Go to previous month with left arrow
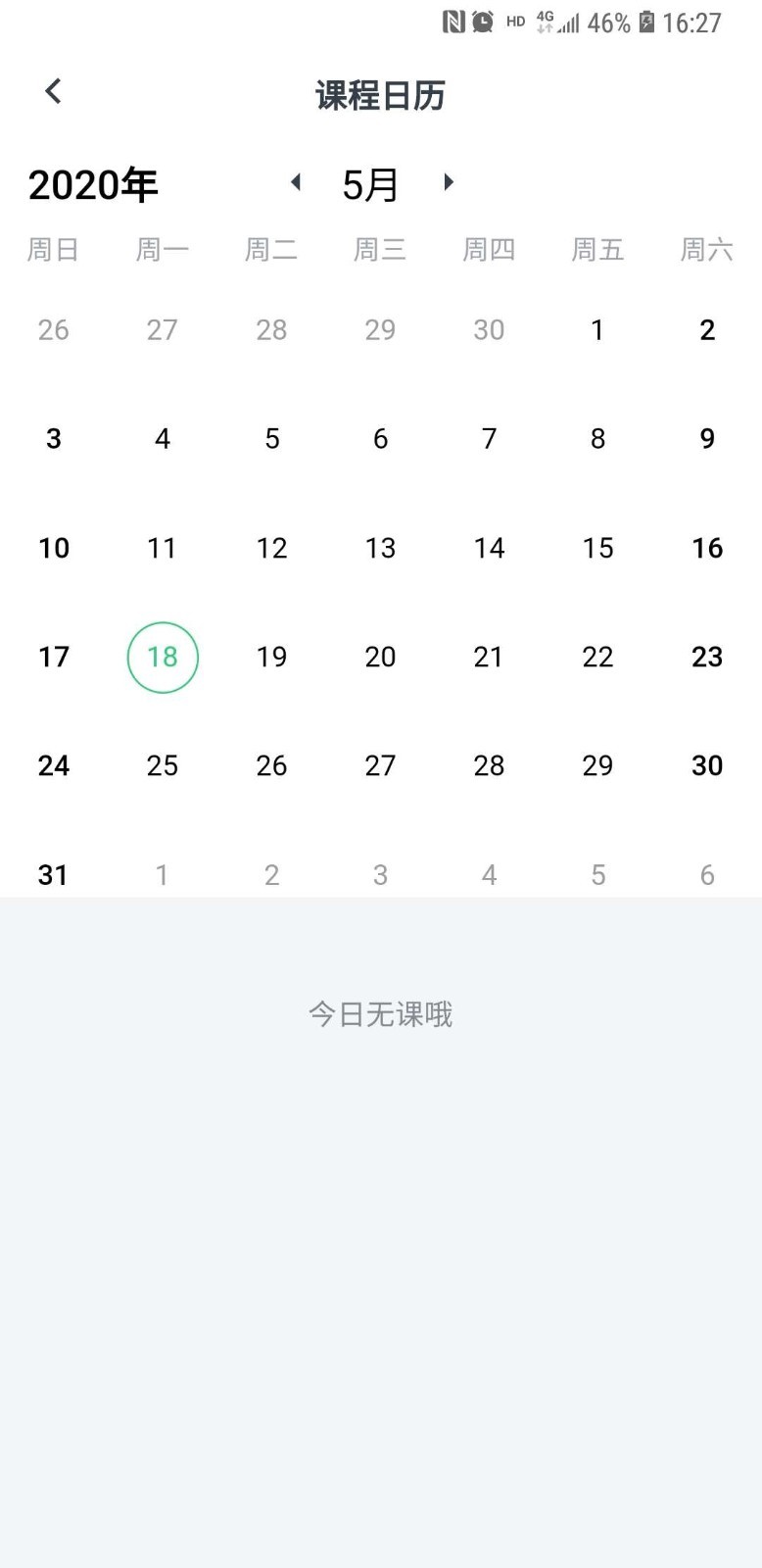 pos(295,182)
